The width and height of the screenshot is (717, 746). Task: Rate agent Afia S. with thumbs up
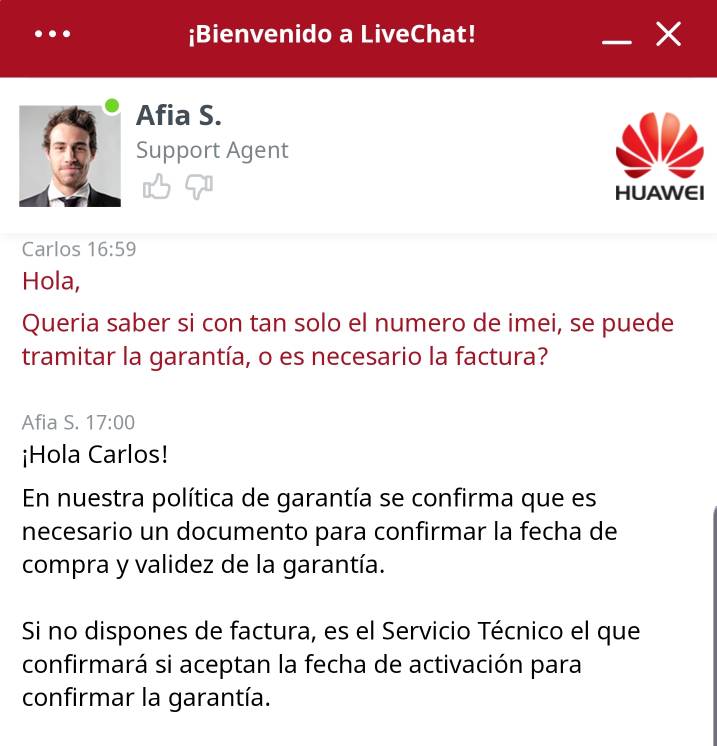point(157,186)
